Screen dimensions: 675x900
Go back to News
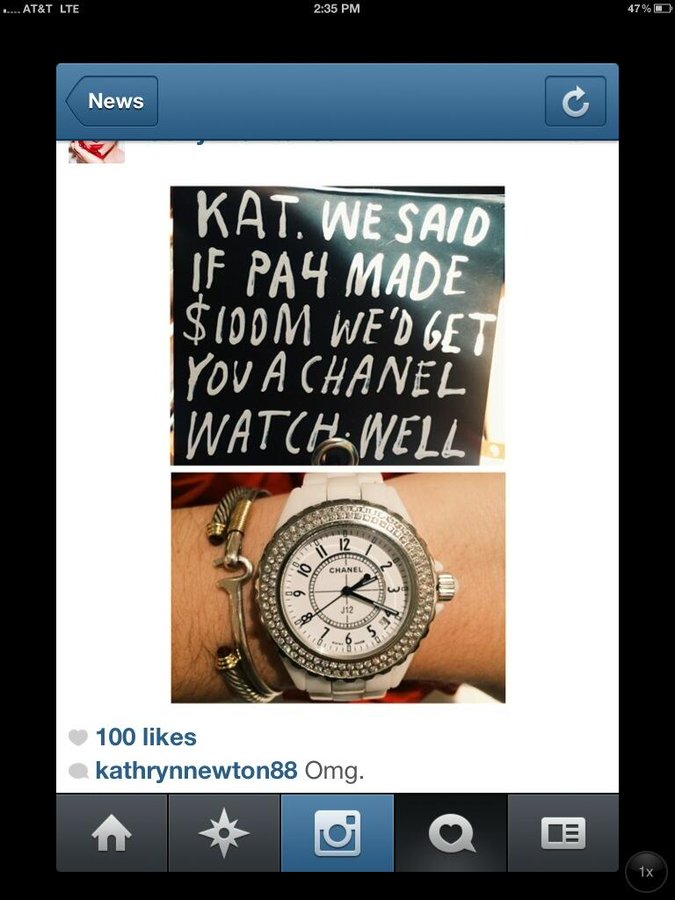(112, 102)
